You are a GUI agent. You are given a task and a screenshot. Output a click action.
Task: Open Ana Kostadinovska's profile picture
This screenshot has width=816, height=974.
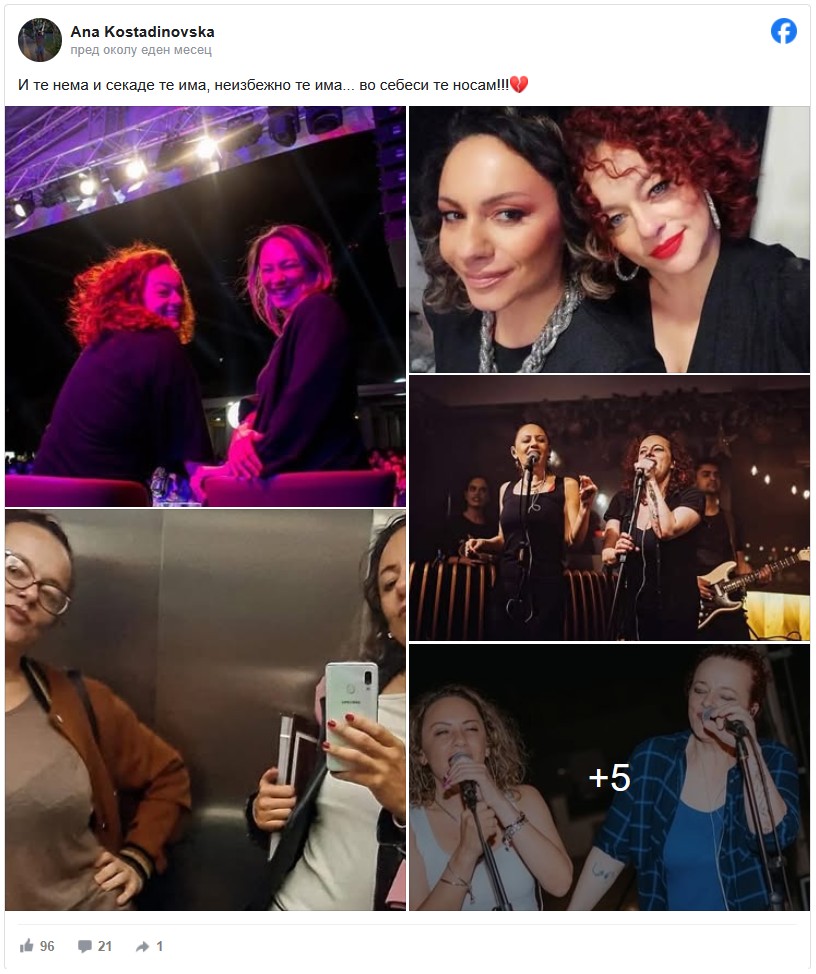(40, 40)
